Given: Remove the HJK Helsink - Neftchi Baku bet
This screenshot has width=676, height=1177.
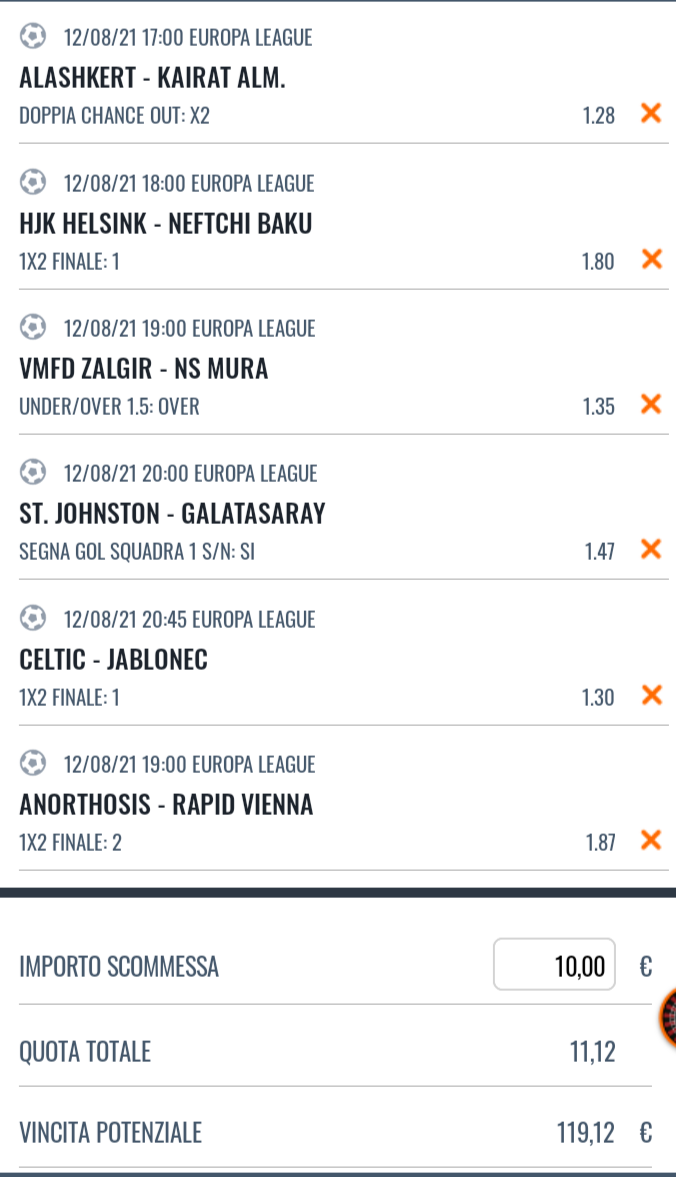Looking at the screenshot, I should [x=651, y=259].
